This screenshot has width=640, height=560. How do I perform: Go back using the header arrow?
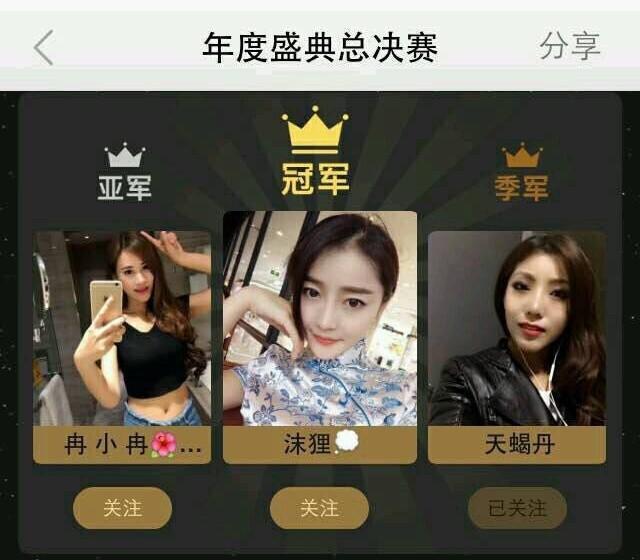[x=44, y=47]
